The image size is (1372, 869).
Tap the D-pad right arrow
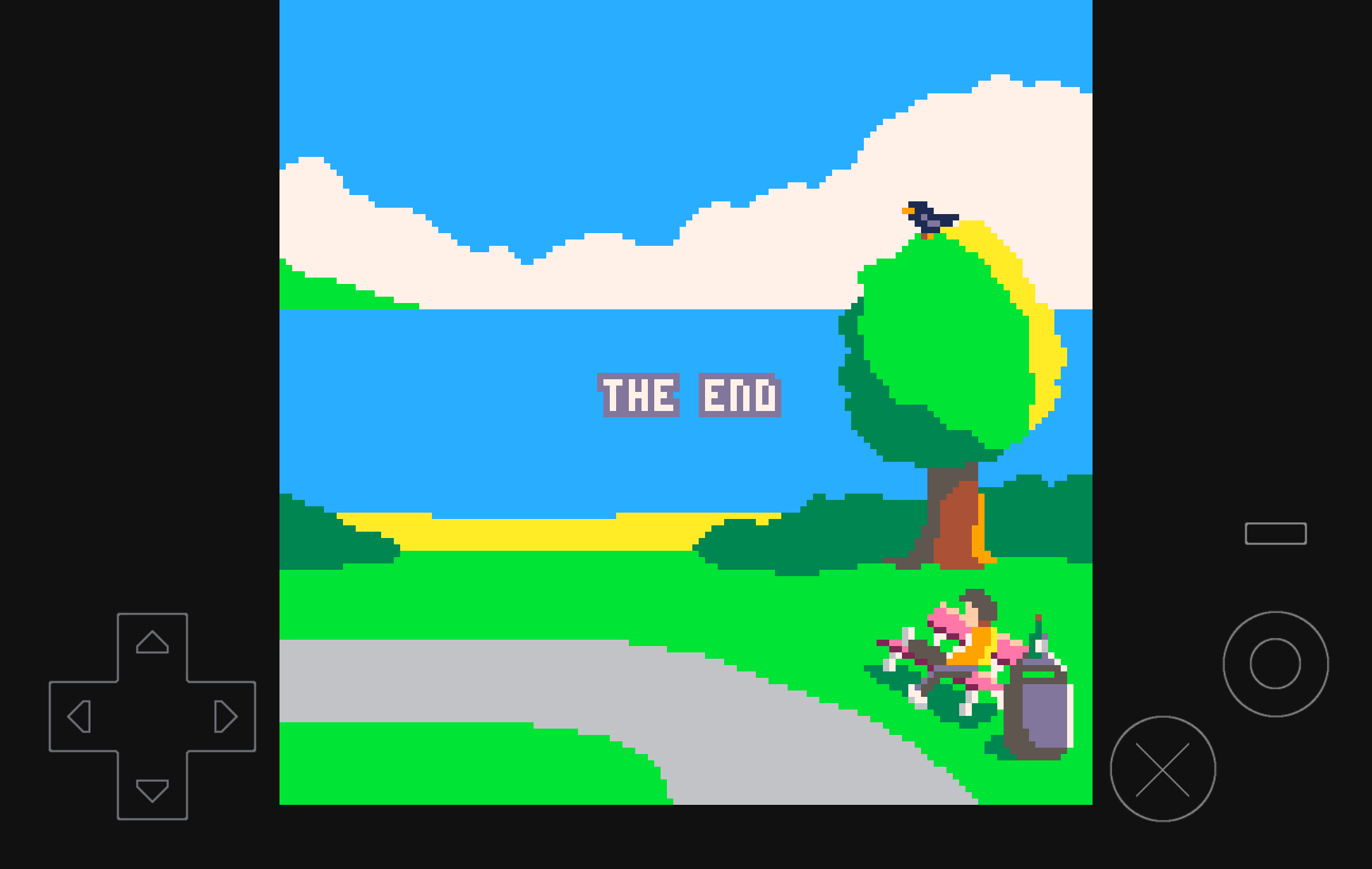[x=225, y=717]
